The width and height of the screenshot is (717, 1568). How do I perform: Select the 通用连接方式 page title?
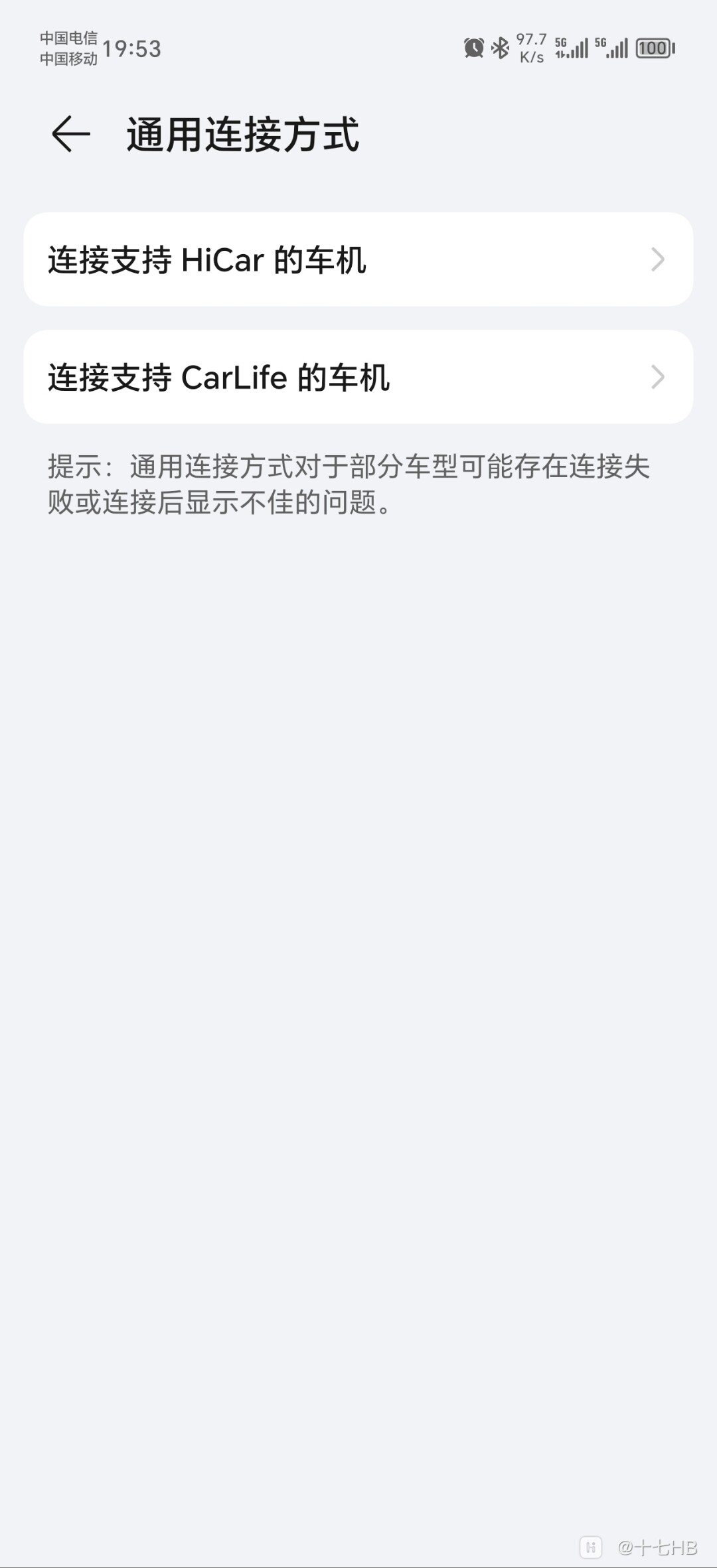242,135
